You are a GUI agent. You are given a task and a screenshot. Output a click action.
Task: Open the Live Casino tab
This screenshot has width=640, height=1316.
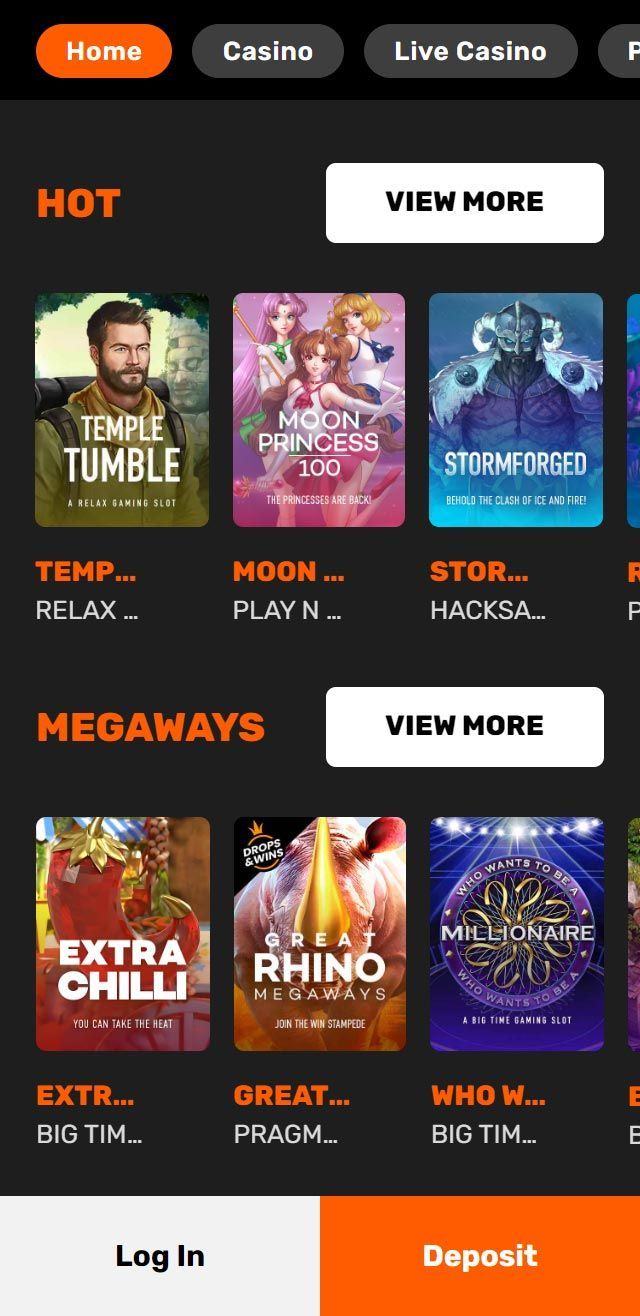tap(471, 51)
